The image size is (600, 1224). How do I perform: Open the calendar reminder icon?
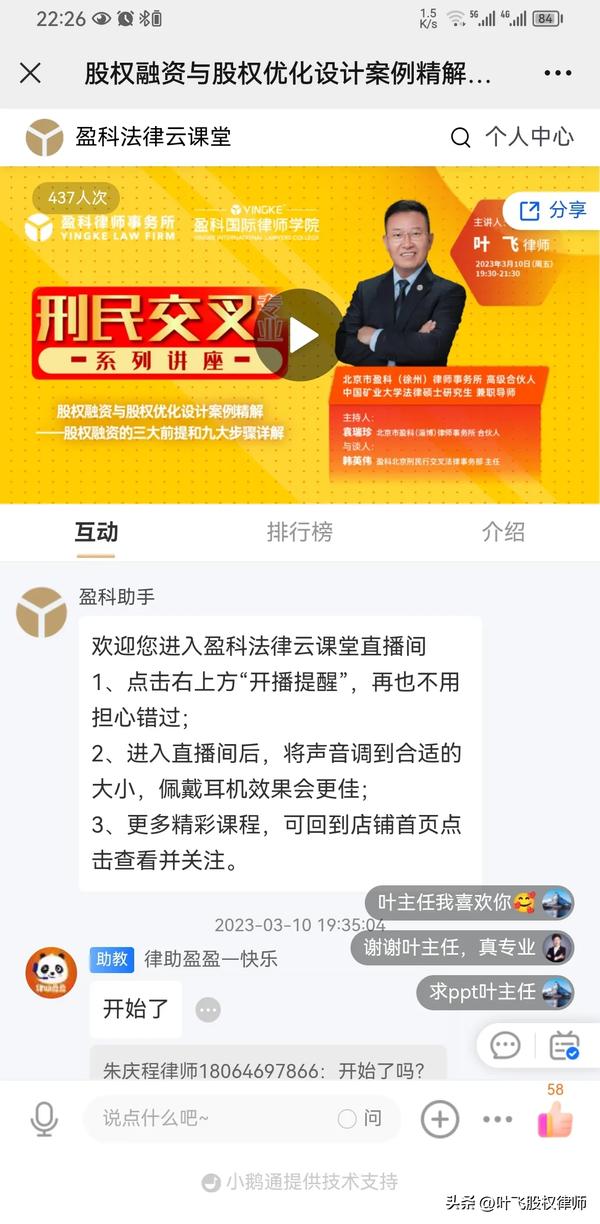564,1046
